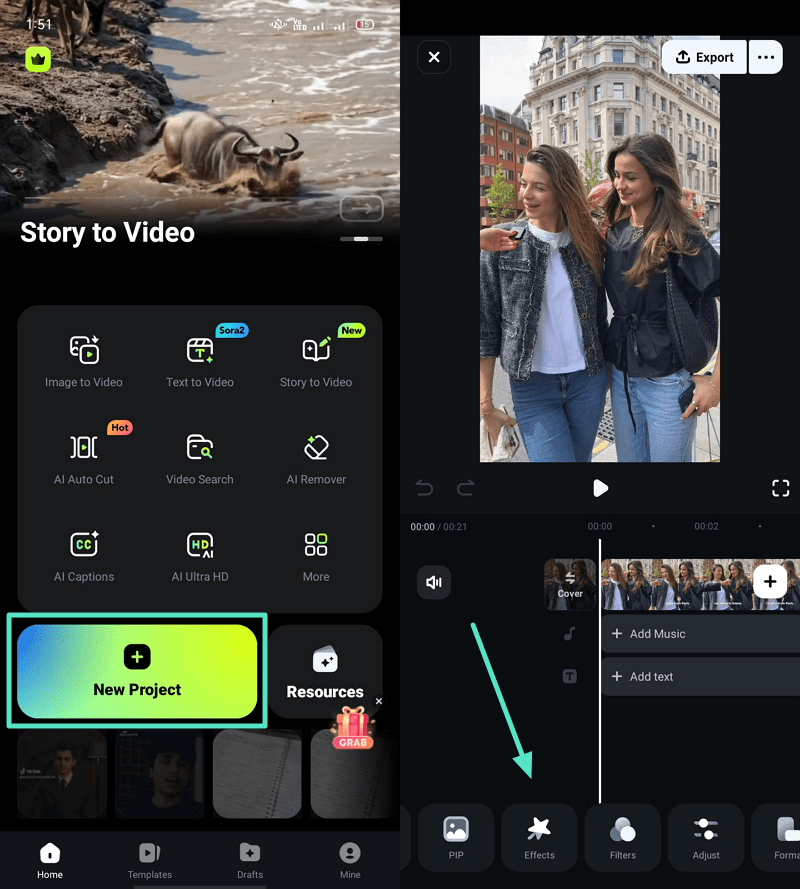Open the Text to Video tool
The image size is (800, 889).
pos(200,360)
